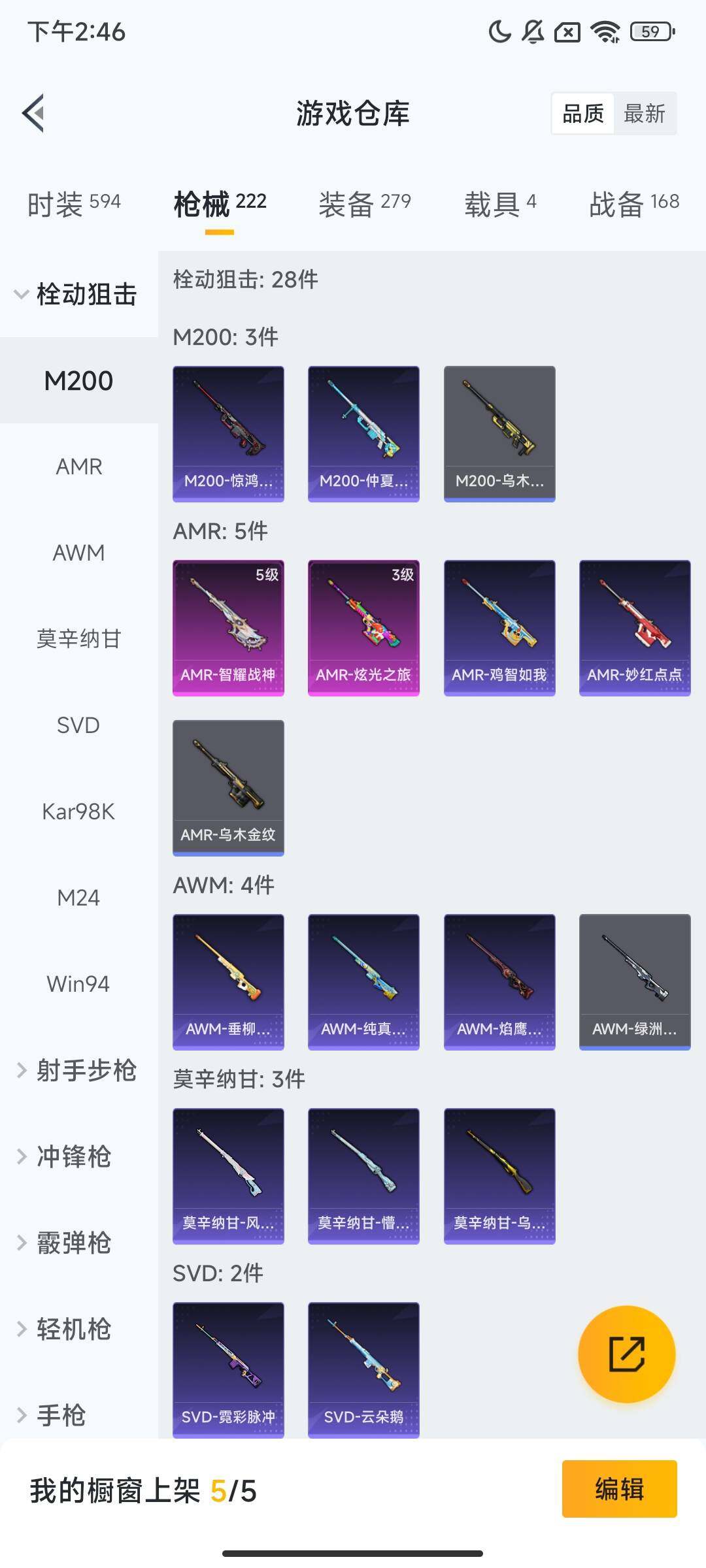Sort the warehouse by 品质
The image size is (706, 1568).
point(583,114)
